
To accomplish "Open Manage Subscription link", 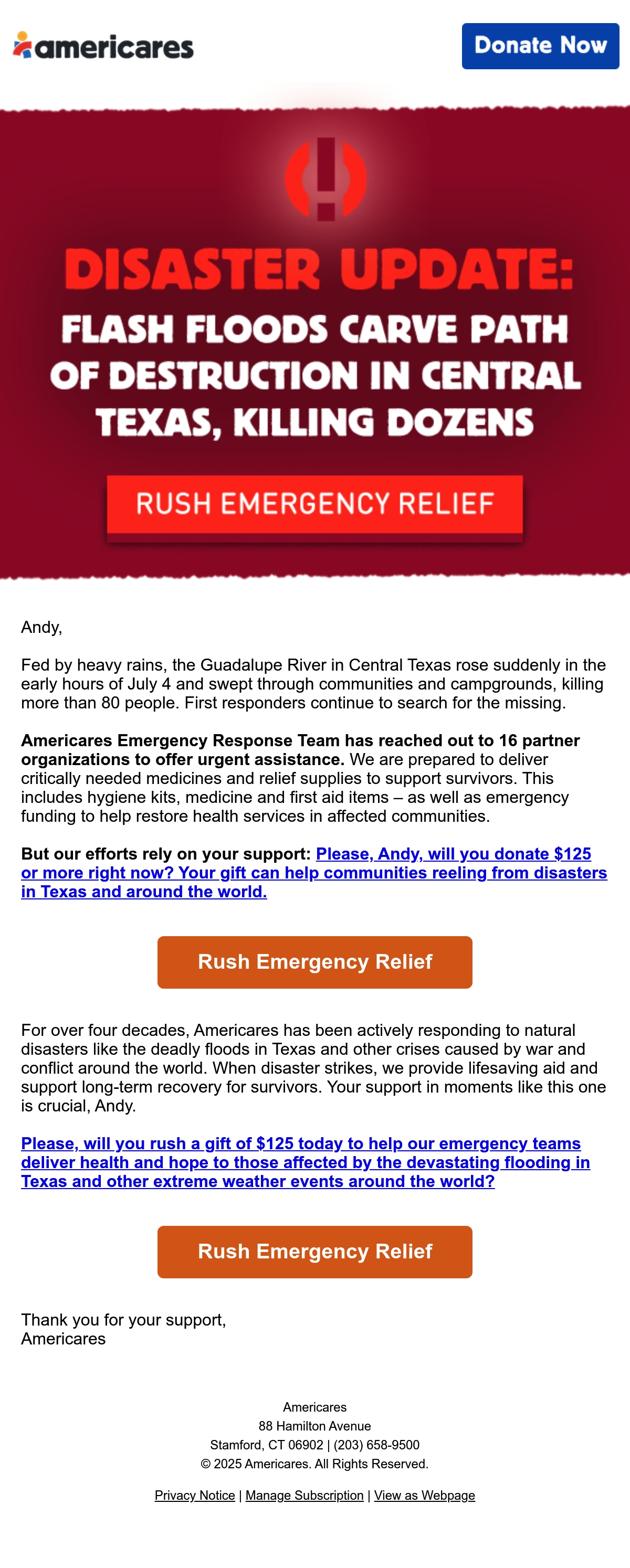I will 304,1495.
